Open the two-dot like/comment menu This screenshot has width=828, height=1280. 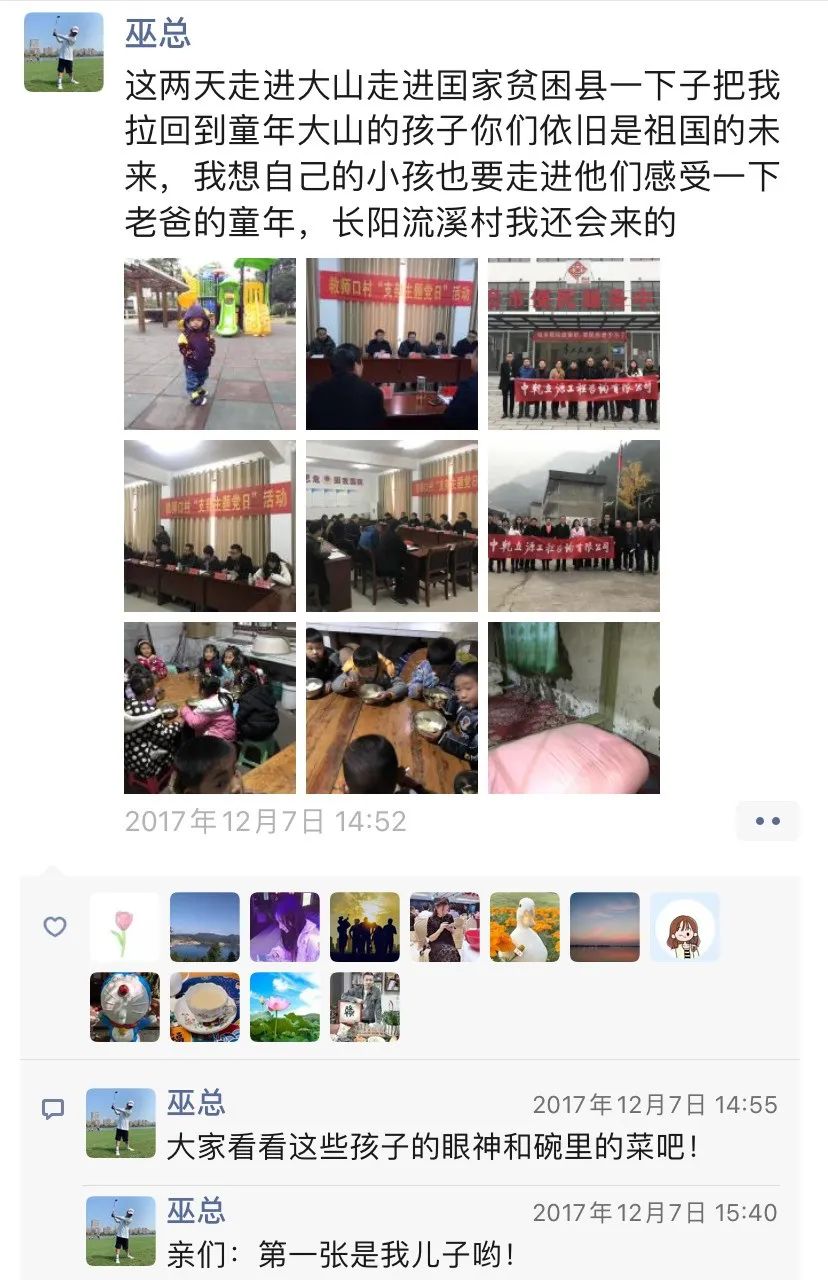(767, 821)
